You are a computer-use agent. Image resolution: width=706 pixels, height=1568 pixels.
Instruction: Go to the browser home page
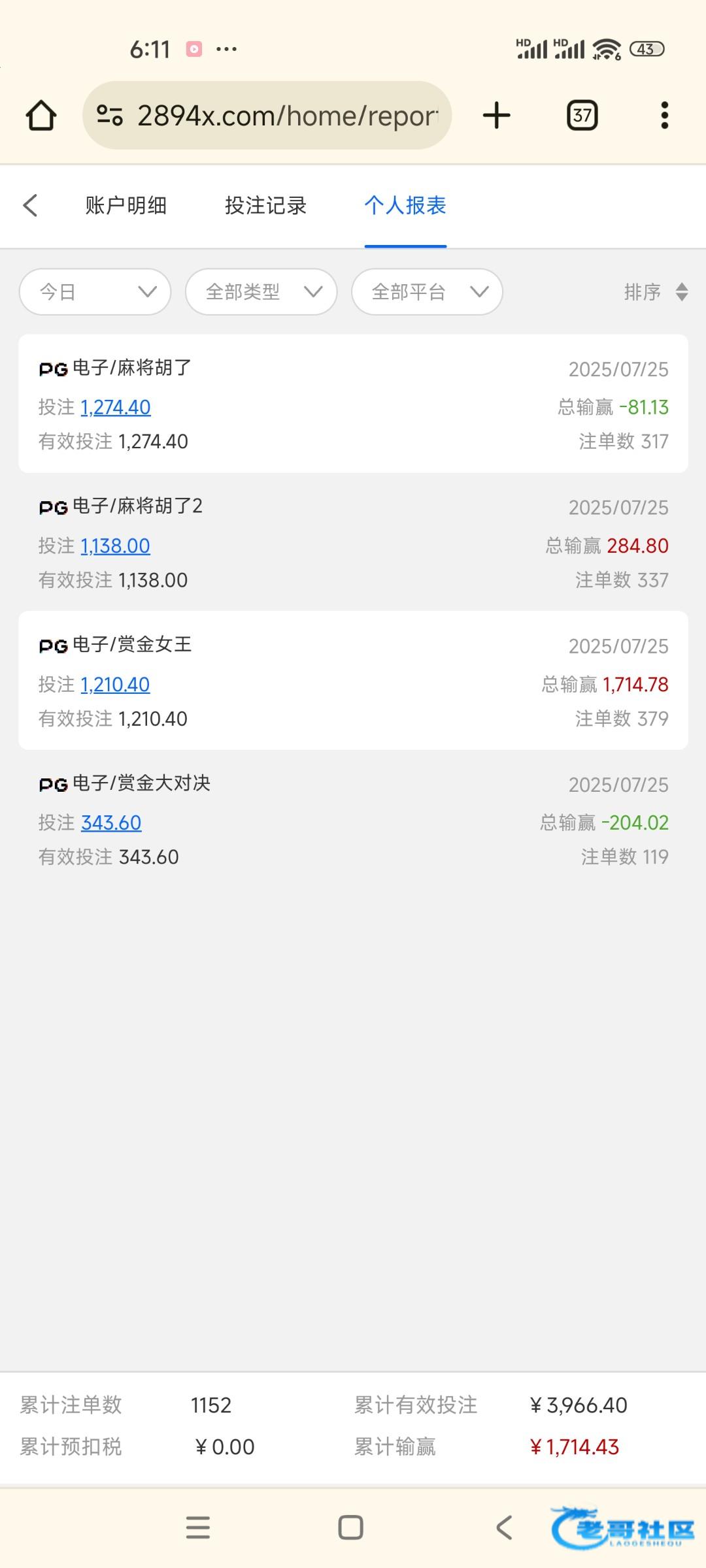pos(41,116)
